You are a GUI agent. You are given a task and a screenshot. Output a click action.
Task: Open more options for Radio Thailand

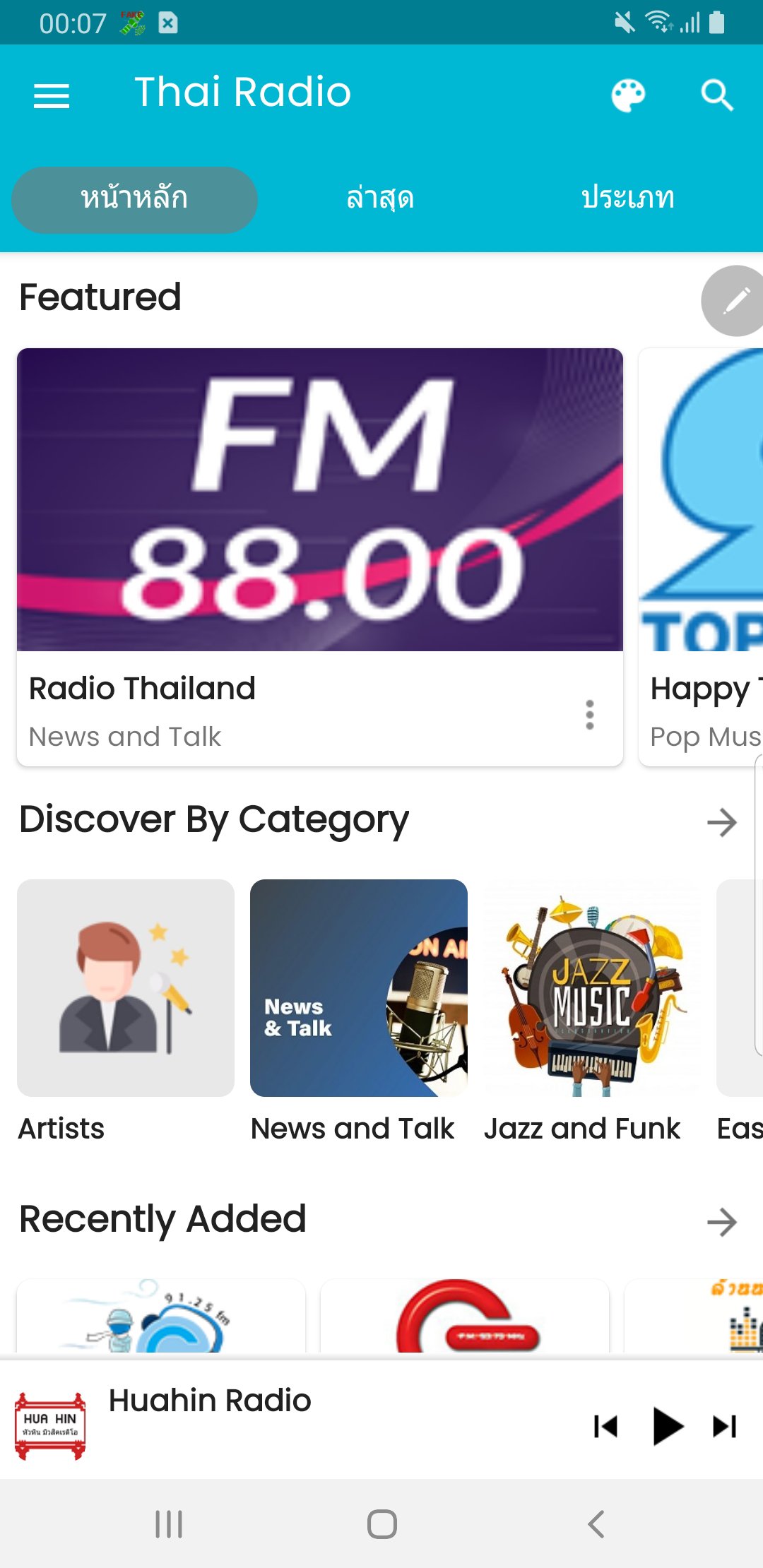pyautogui.click(x=590, y=715)
